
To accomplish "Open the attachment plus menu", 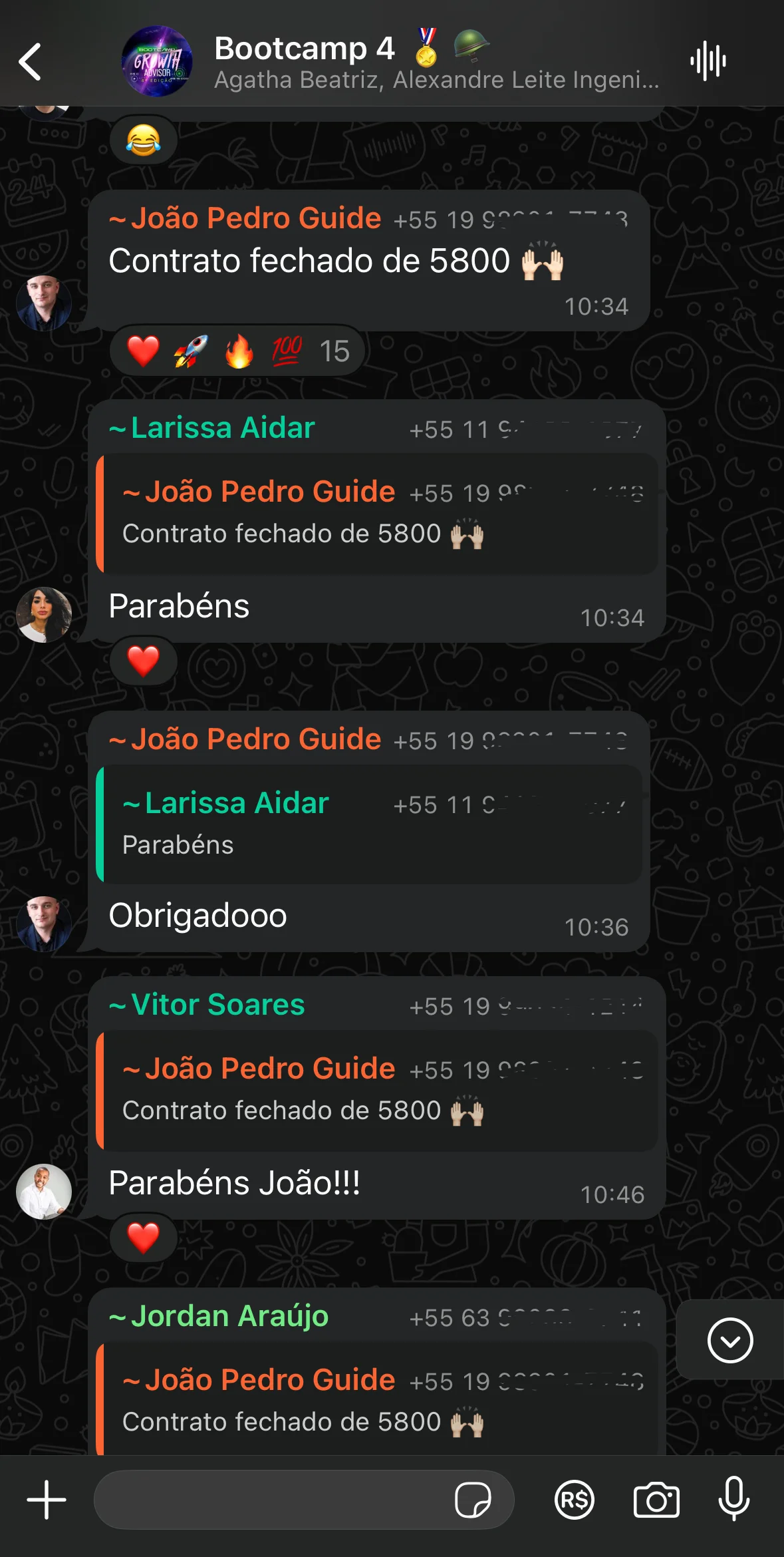I will [x=46, y=1500].
